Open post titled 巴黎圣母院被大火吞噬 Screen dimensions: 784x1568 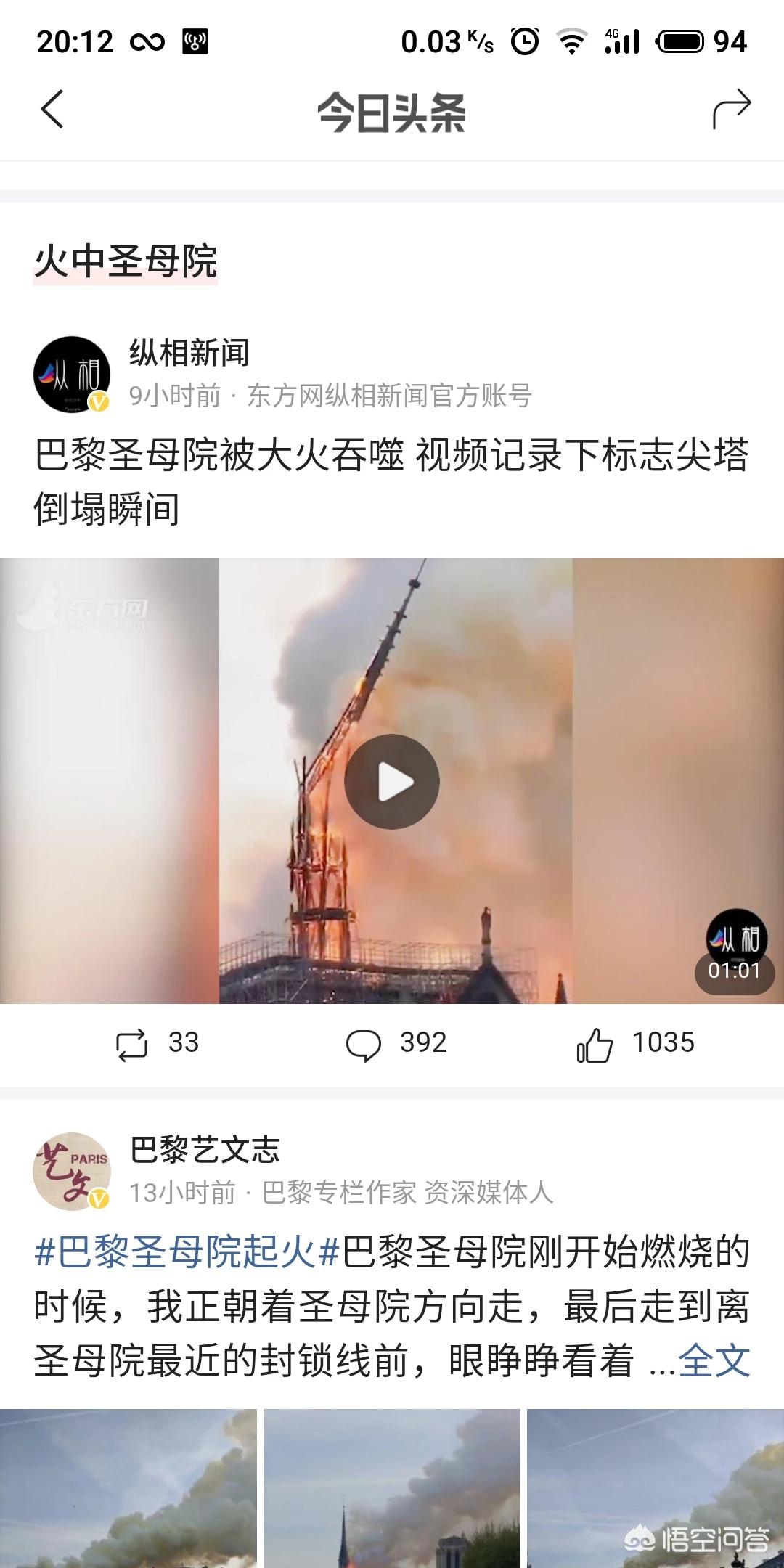coord(392,481)
